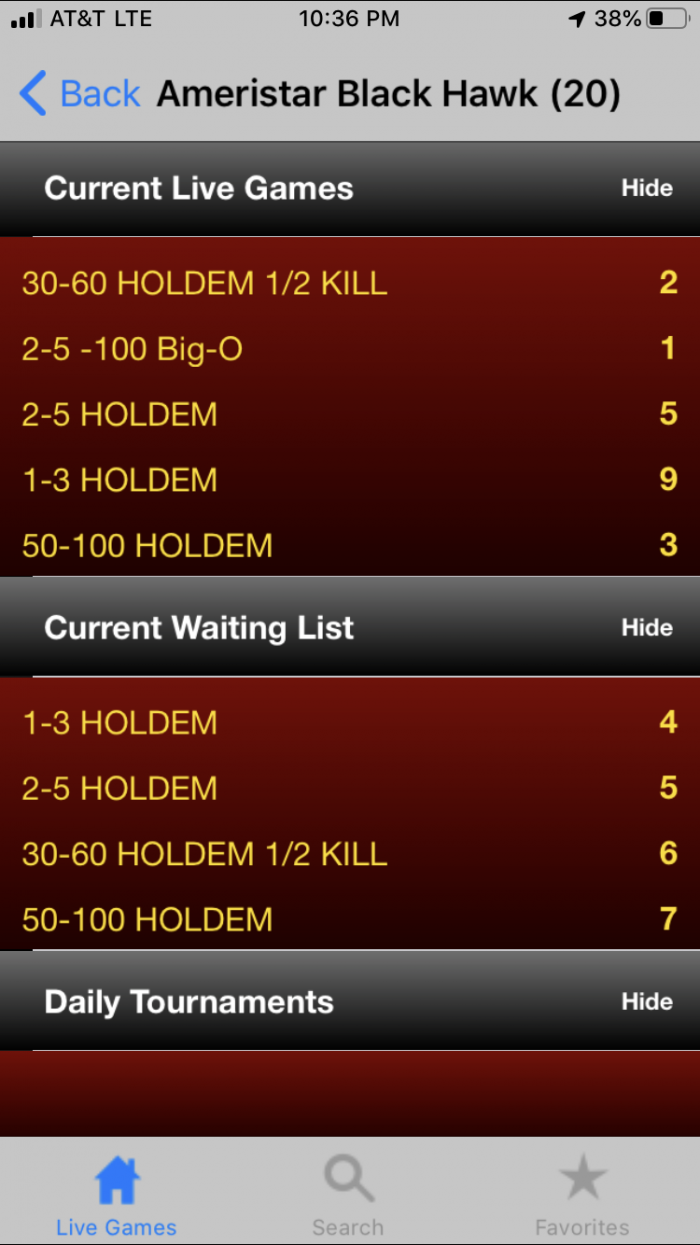Hide the Daily Tournaments section

pos(647,1002)
